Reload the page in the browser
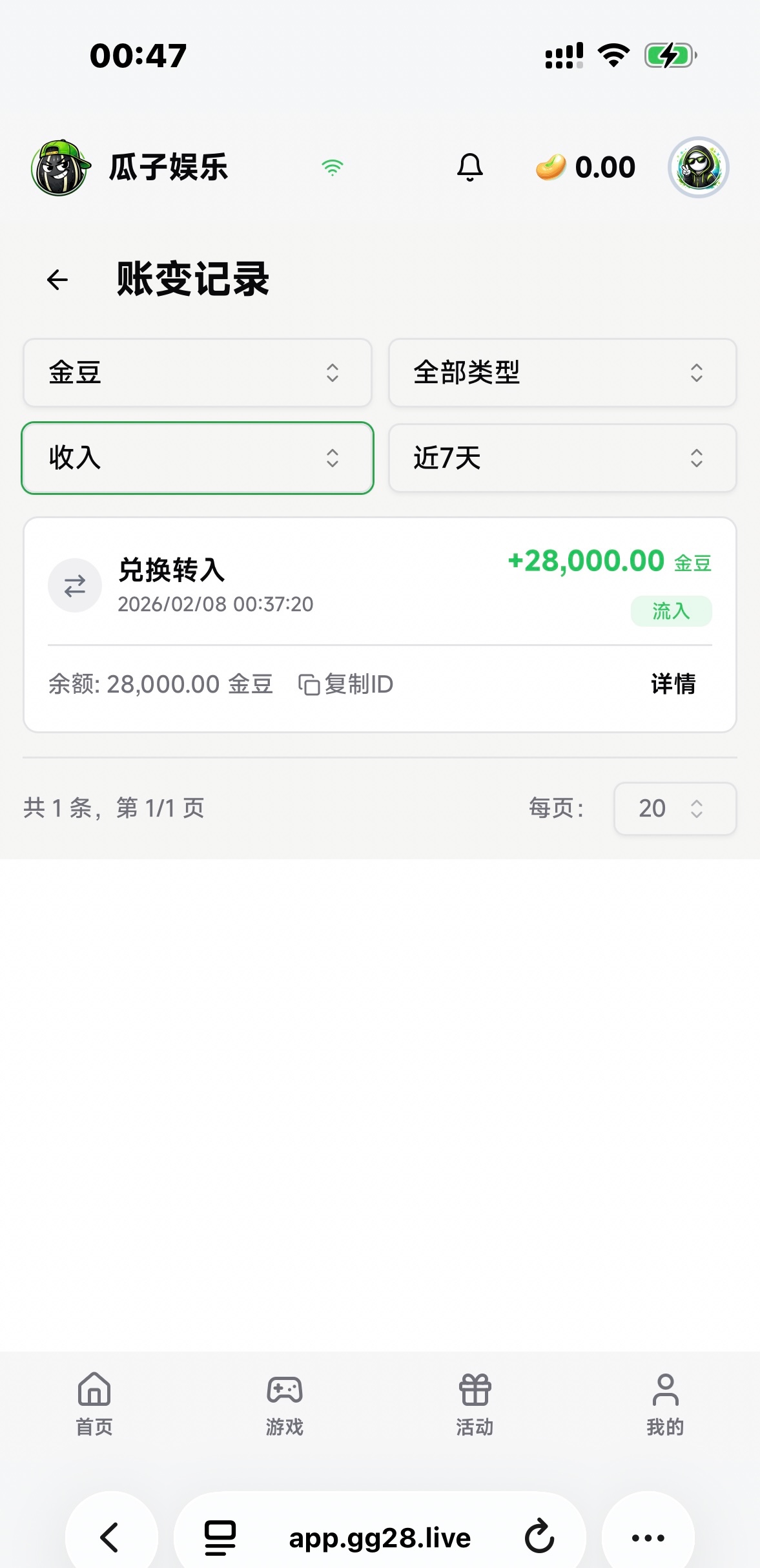 coord(539,1537)
